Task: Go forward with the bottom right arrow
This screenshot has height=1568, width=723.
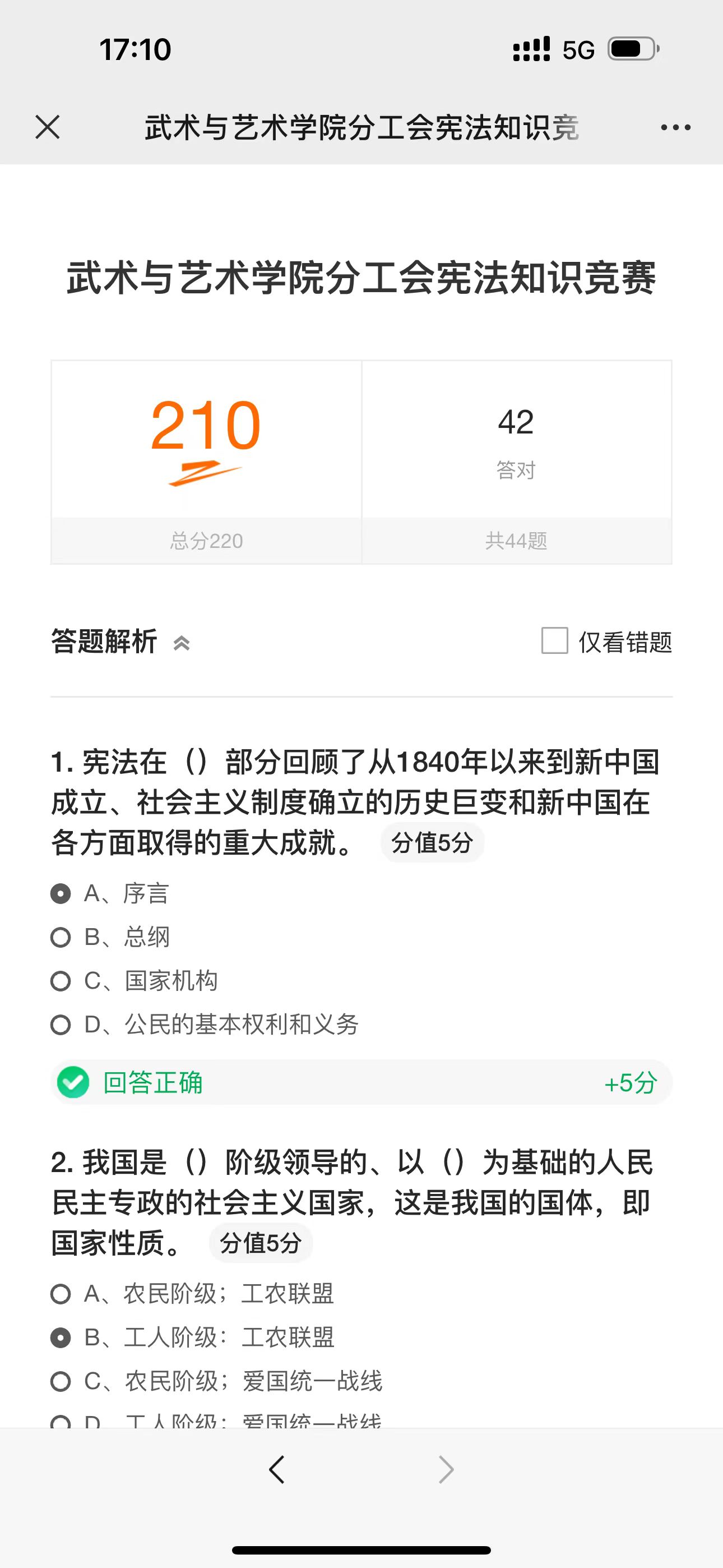Action: [446, 1470]
